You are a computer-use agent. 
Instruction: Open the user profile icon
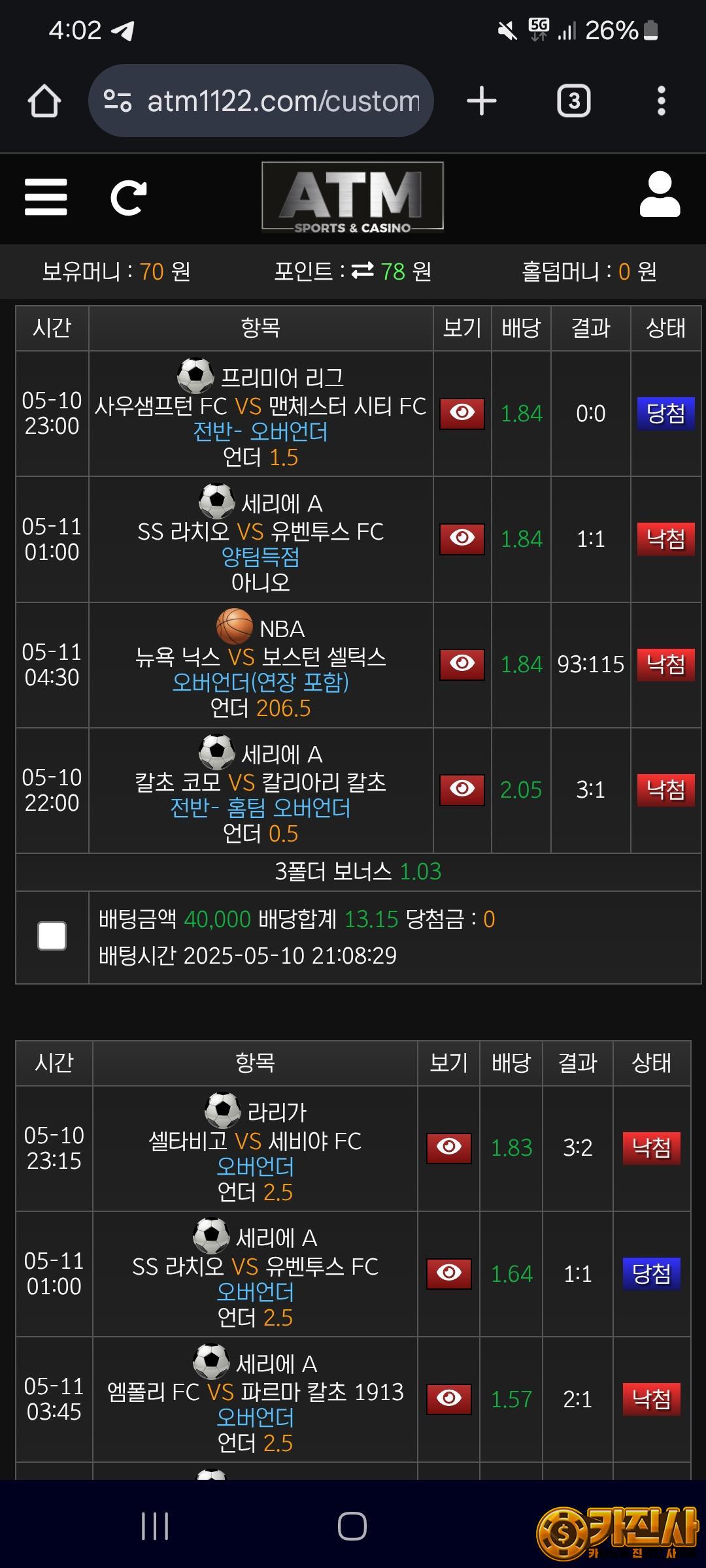(659, 195)
